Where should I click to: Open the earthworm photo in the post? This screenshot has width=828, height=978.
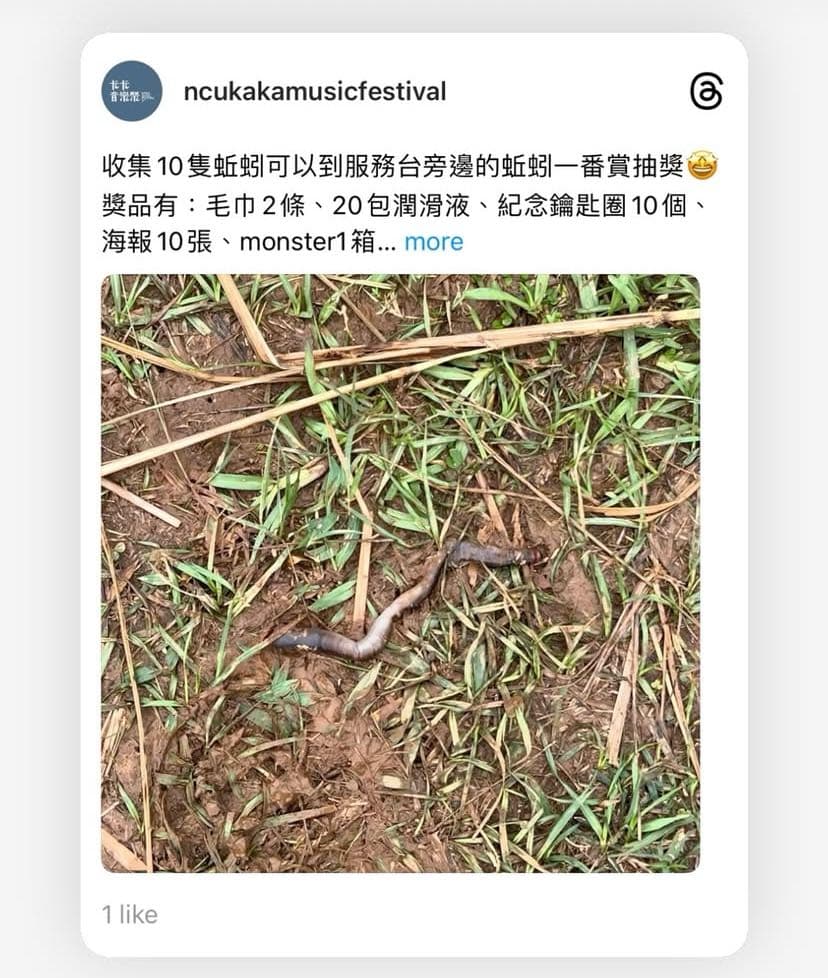pyautogui.click(x=400, y=573)
